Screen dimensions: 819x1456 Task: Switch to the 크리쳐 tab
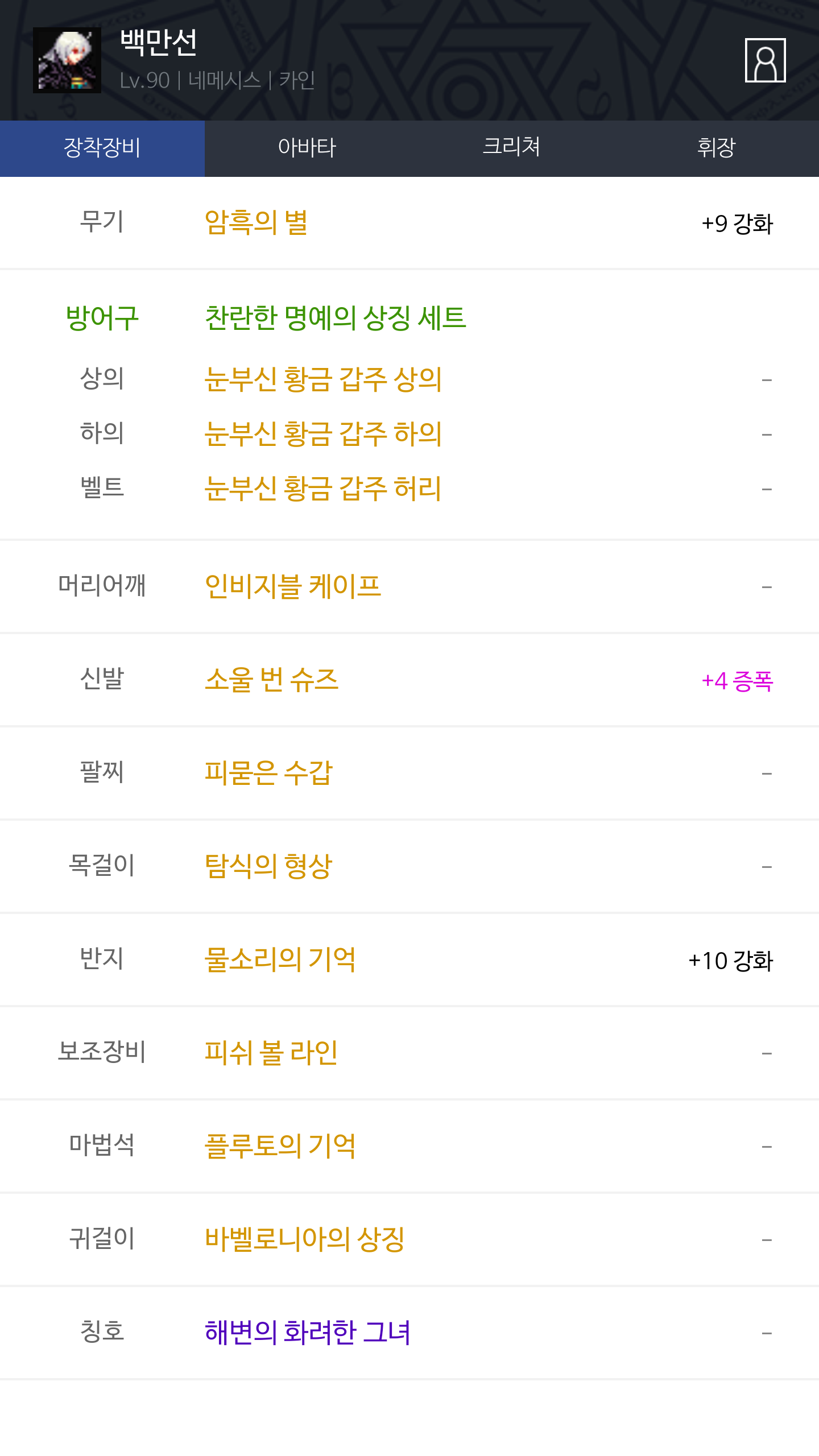pyautogui.click(x=512, y=148)
